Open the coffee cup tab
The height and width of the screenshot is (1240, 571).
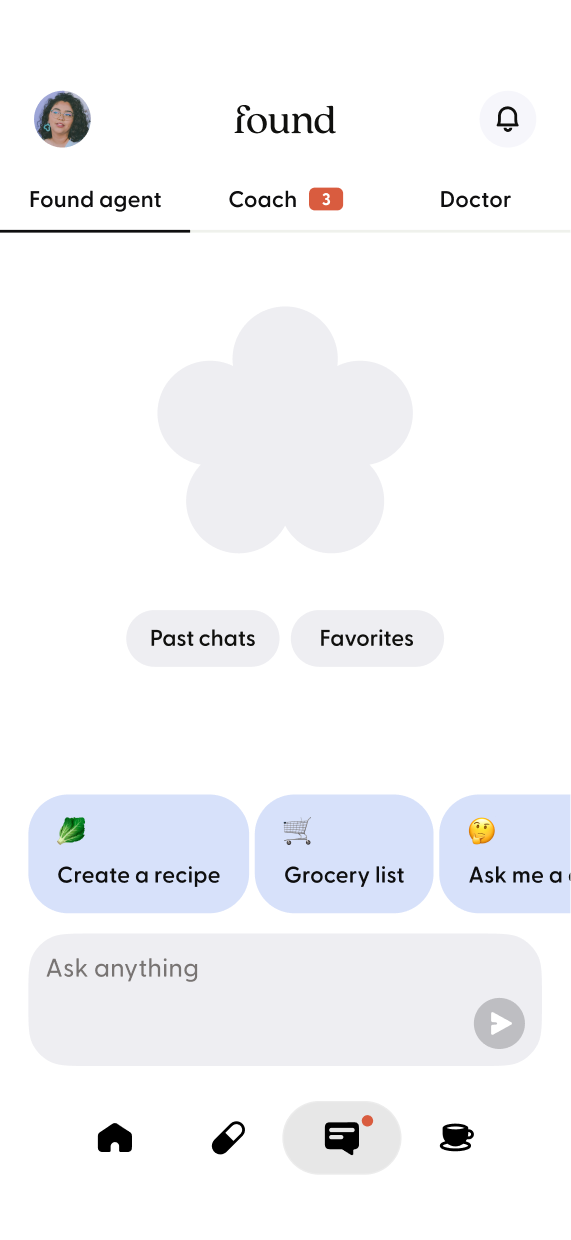(456, 1138)
